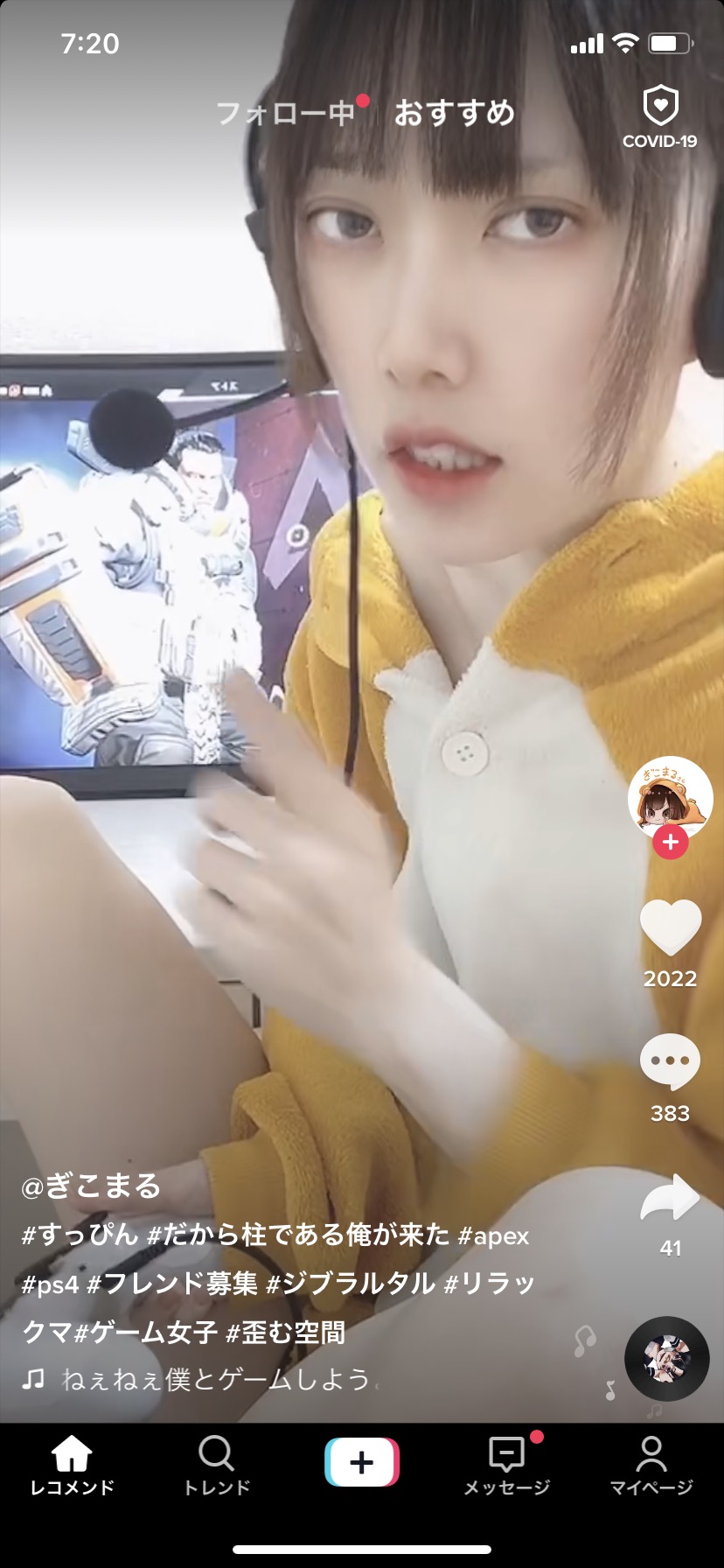Screen dimensions: 724x1568
Task: Open ぎこまる's profile avatar
Action: 671,799
